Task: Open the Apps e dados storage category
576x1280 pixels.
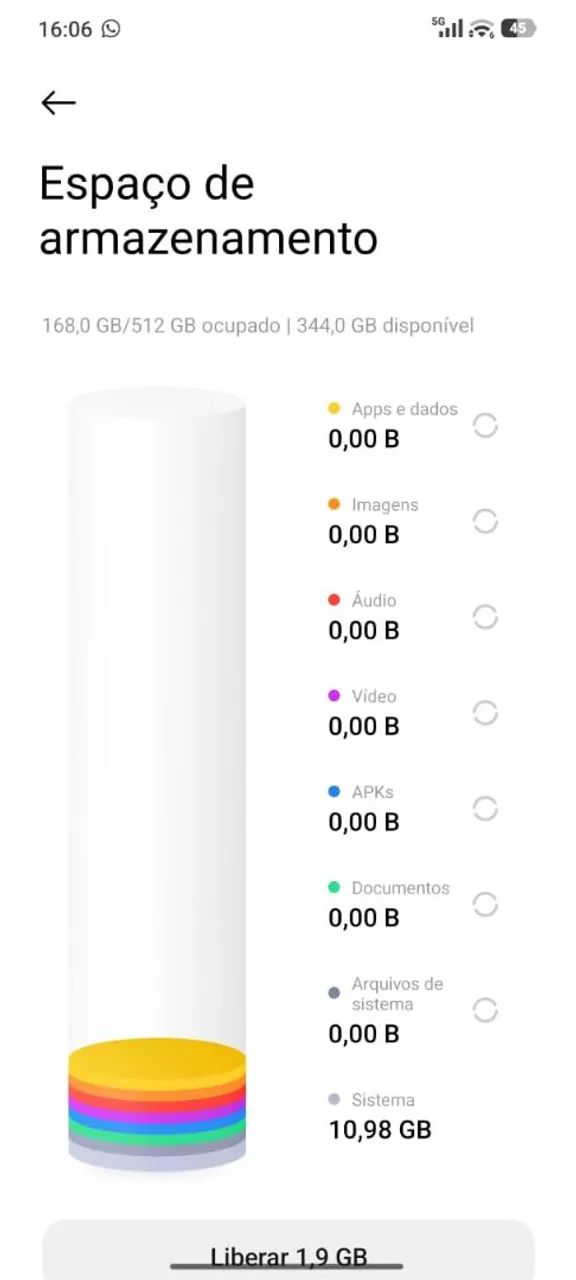Action: click(x=414, y=425)
